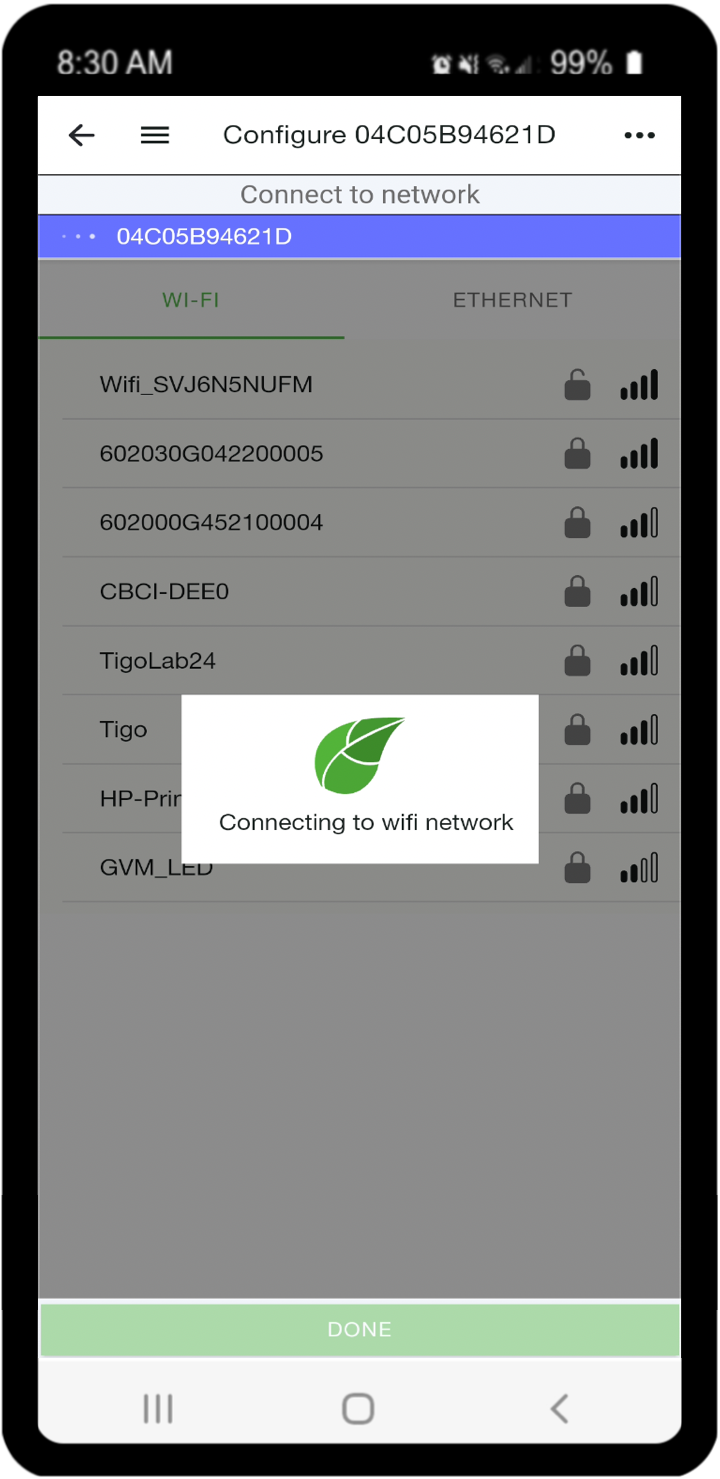Tap the DONE button
This screenshot has width=720, height=1479.
click(x=360, y=1330)
